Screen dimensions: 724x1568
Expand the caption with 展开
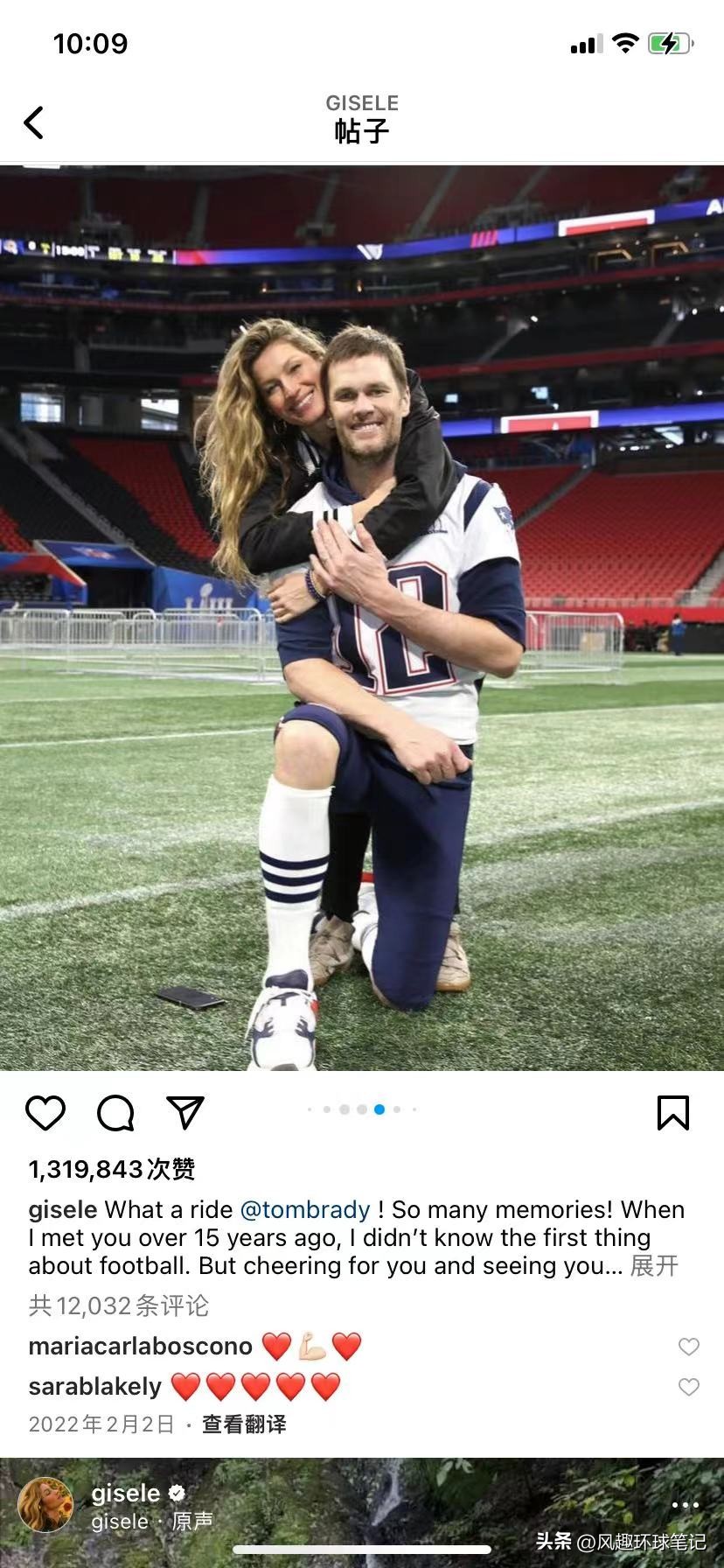654,1265
